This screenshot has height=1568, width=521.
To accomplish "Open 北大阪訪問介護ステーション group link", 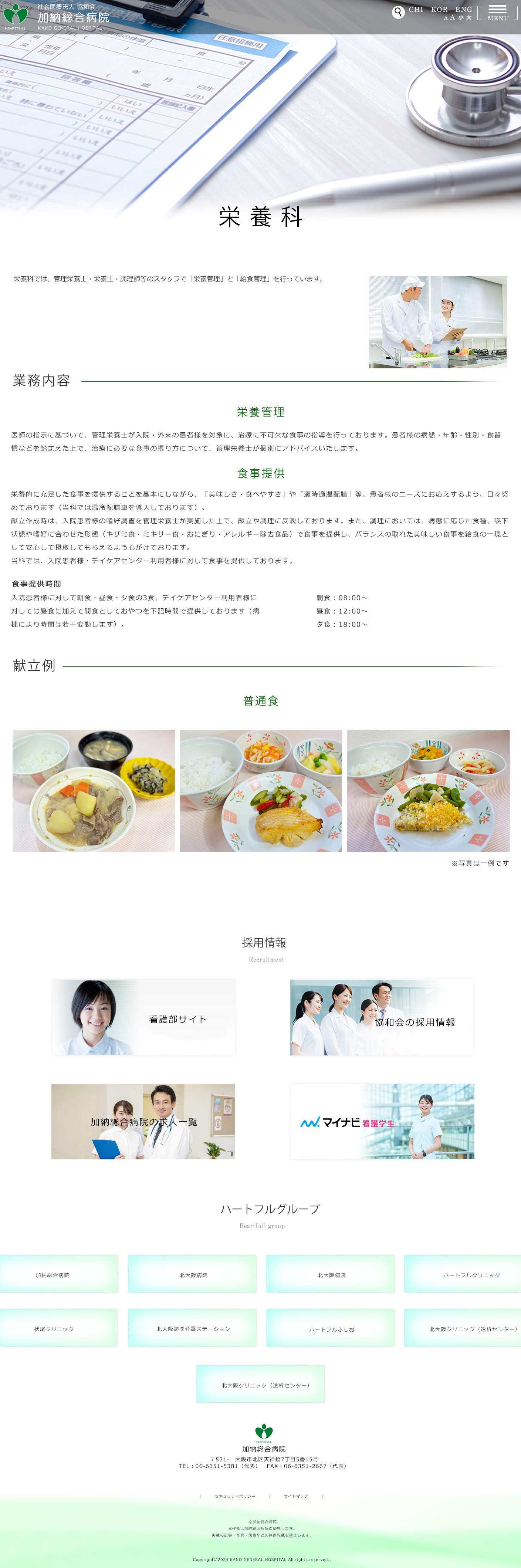I will pos(192,1328).
